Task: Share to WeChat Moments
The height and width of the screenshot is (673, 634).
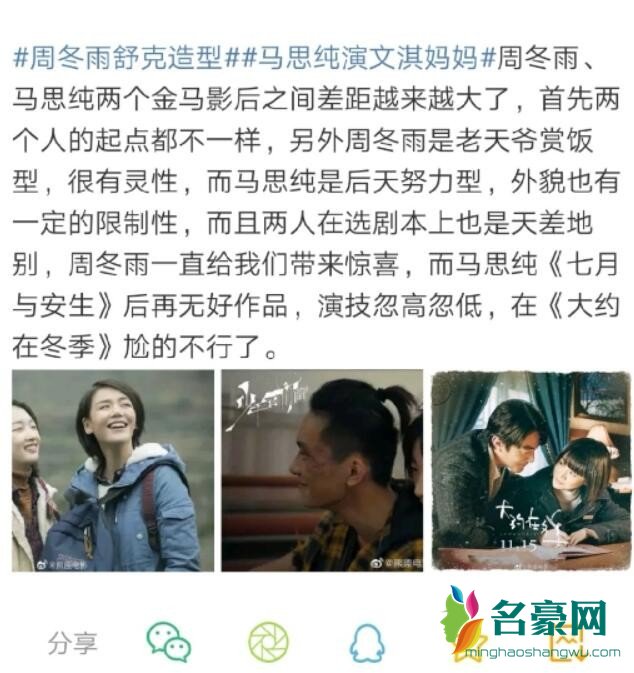Action: click(x=267, y=642)
